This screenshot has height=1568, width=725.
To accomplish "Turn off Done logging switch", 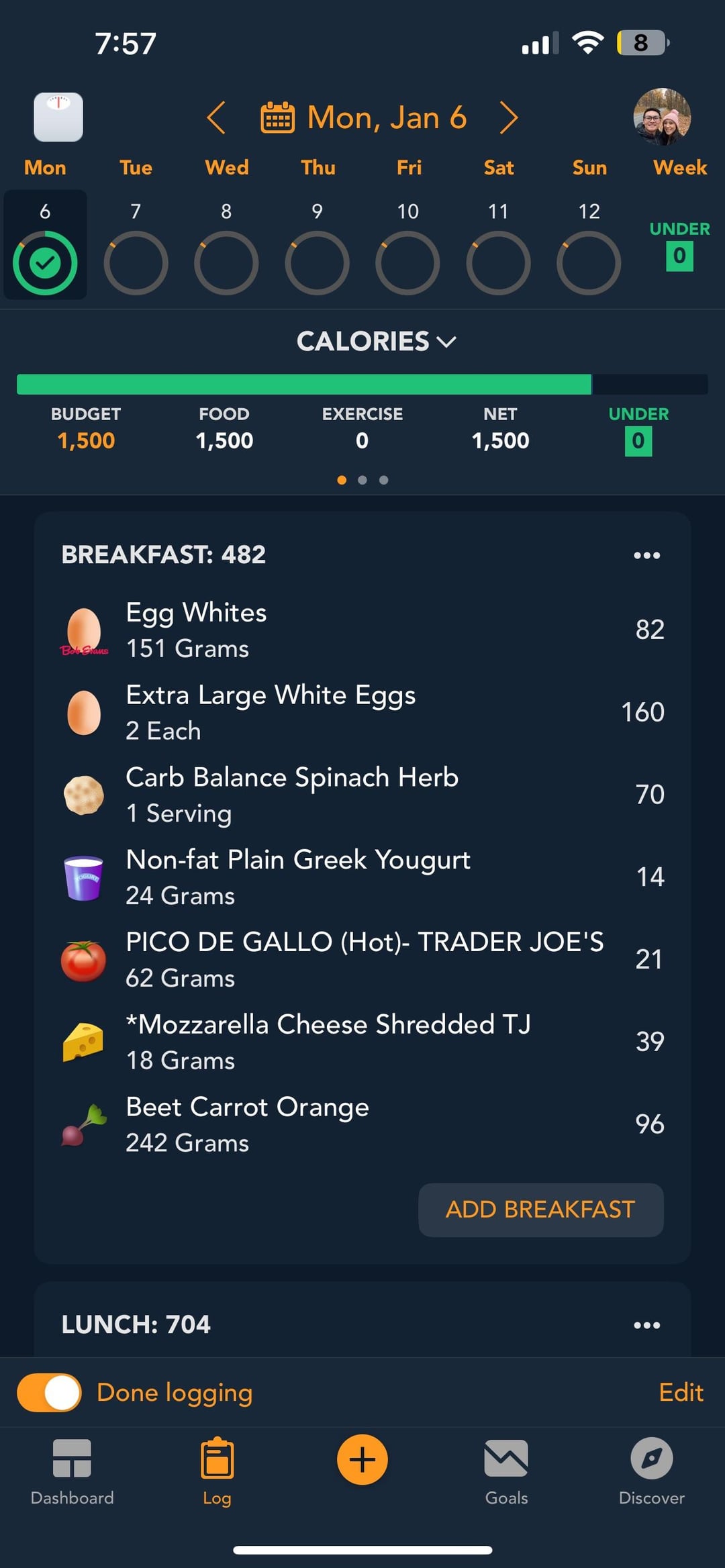I will (49, 1392).
